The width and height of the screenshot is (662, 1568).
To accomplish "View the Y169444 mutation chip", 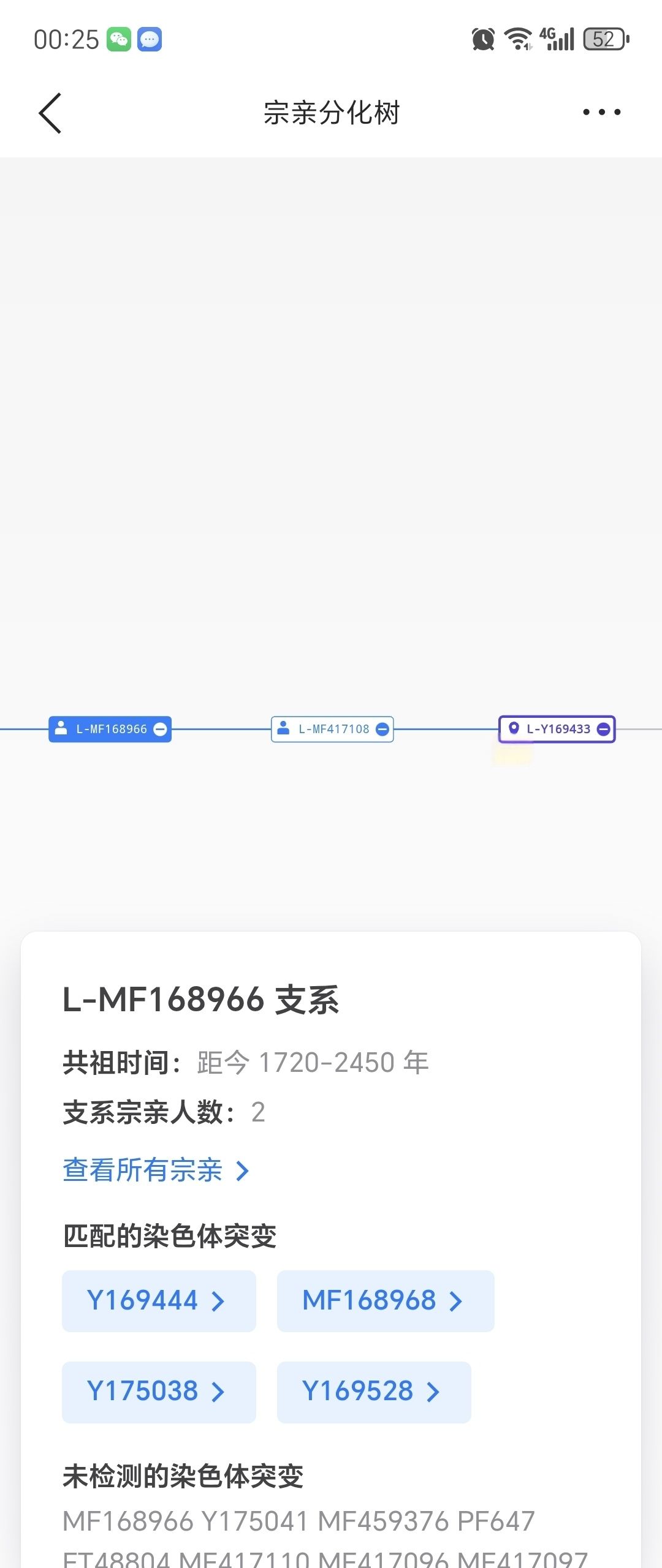I will point(159,1300).
